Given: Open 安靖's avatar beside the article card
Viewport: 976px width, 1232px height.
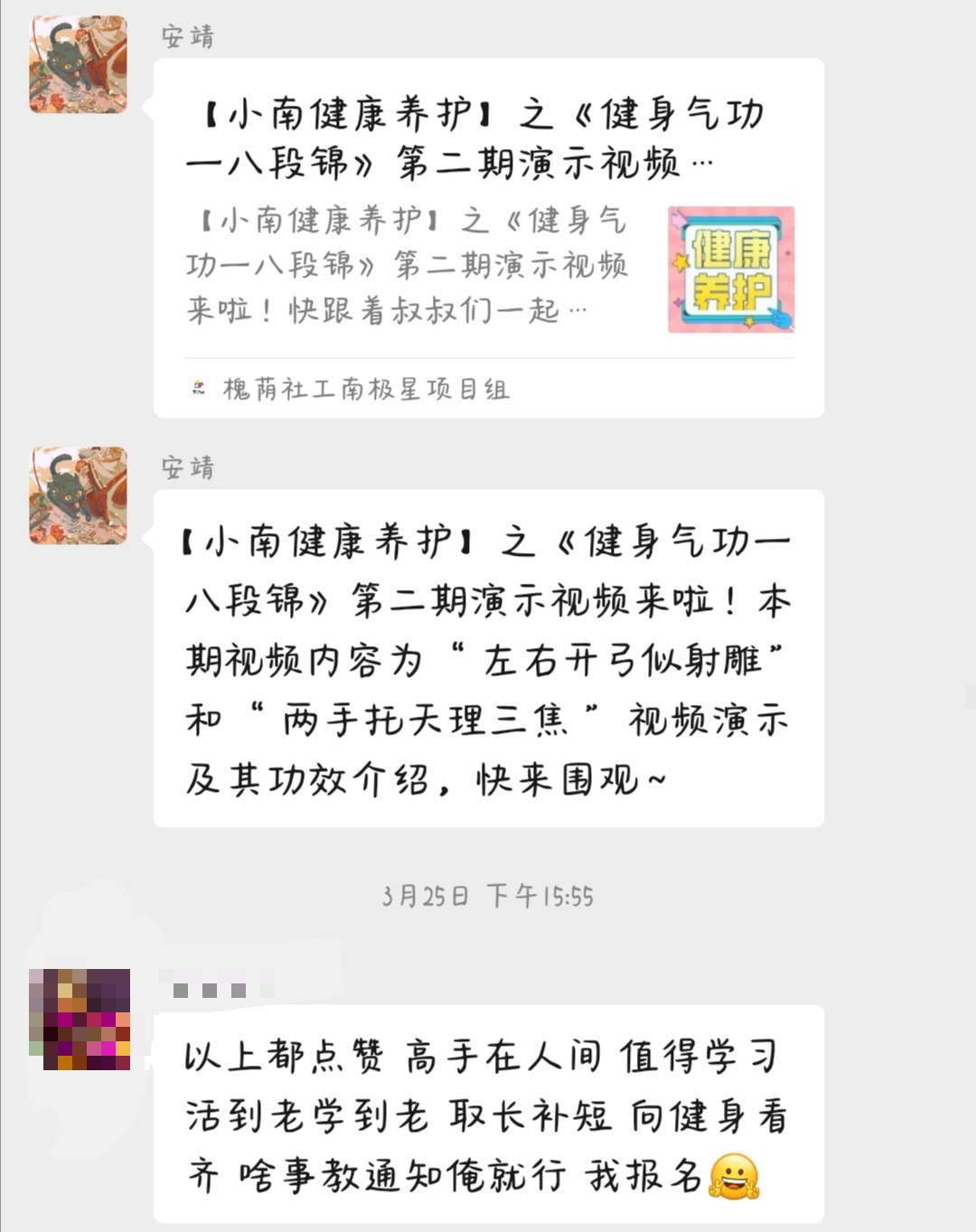Looking at the screenshot, I should pyautogui.click(x=78, y=64).
